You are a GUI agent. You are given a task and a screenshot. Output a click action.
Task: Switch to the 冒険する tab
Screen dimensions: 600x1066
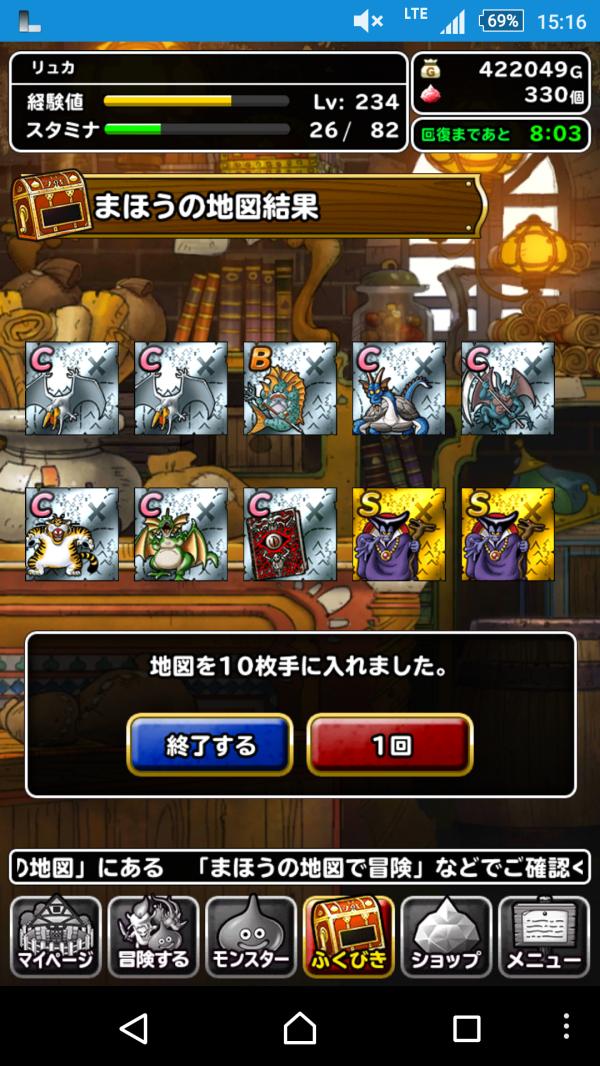click(x=153, y=936)
